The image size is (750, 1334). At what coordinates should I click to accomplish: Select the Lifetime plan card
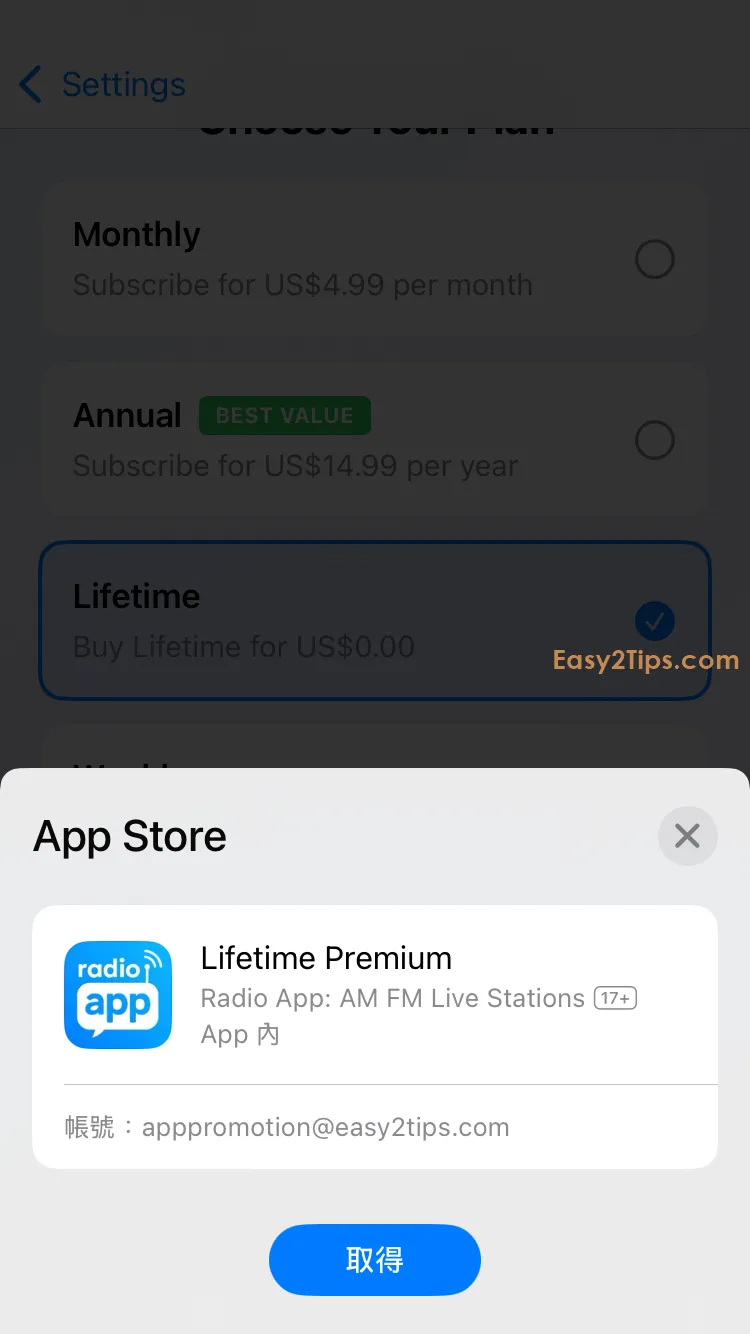tap(374, 620)
